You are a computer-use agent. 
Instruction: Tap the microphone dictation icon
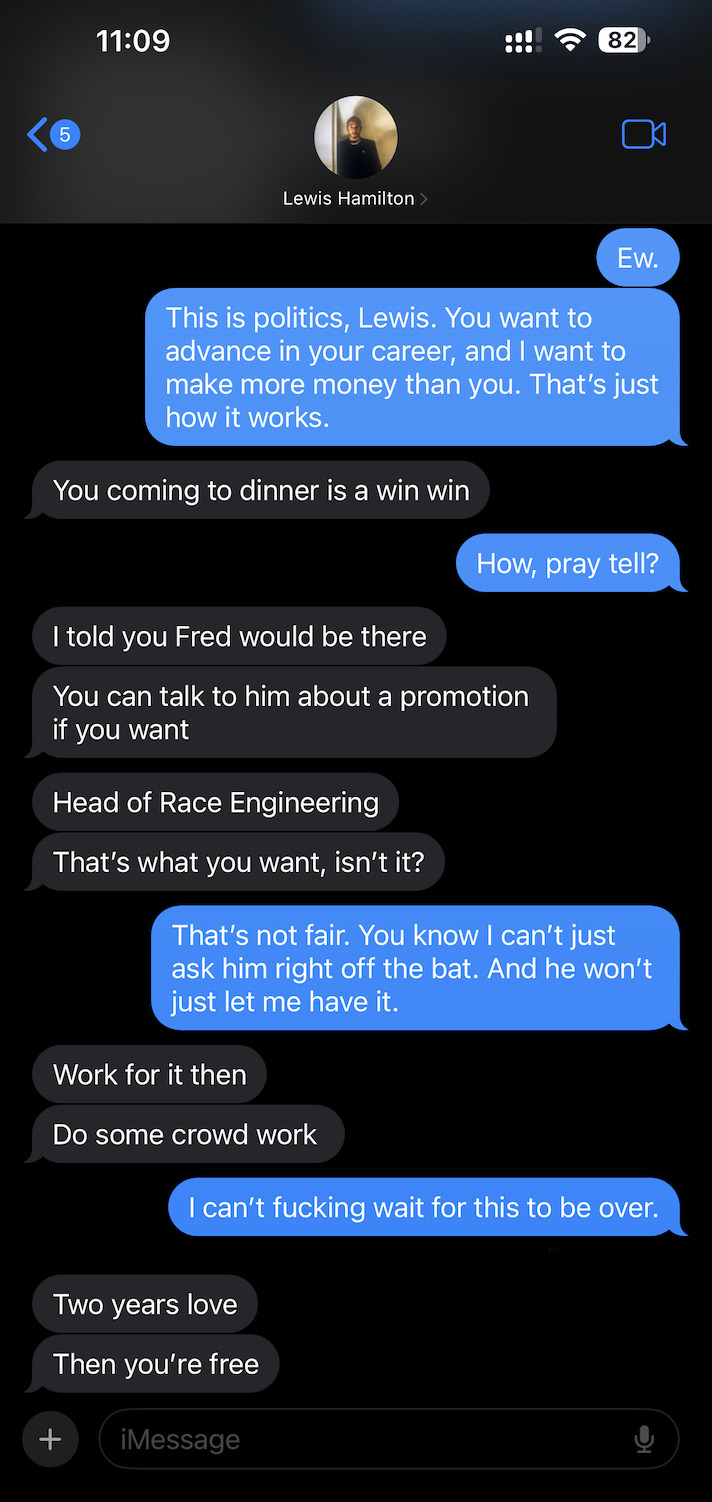[645, 1439]
